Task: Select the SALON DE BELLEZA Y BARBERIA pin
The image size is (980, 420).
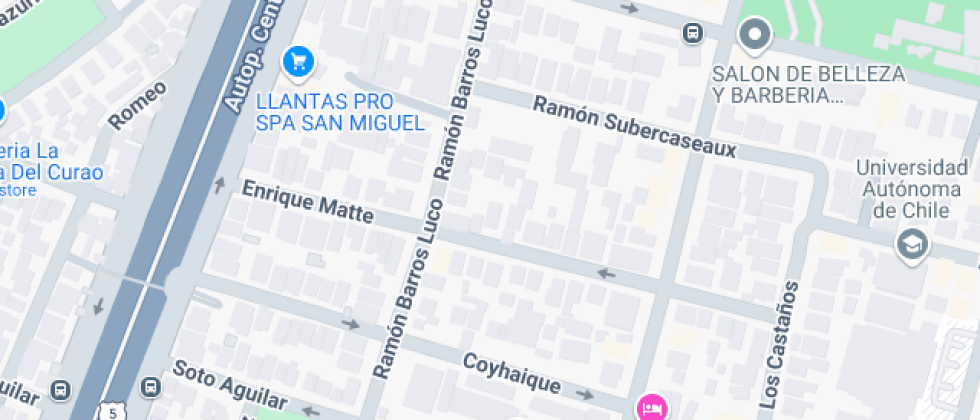Action: pos(755,35)
